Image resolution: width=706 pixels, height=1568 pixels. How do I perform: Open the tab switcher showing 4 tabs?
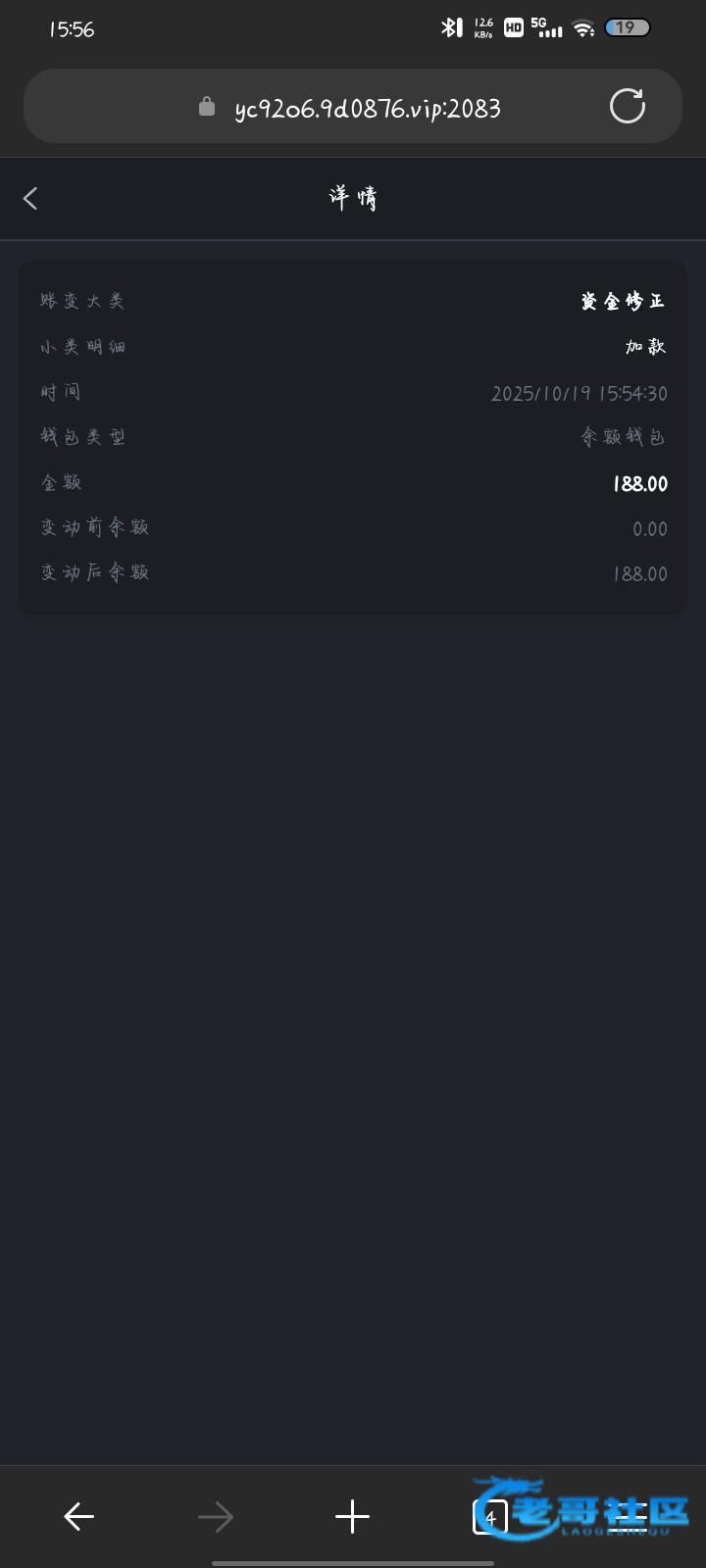point(490,1517)
